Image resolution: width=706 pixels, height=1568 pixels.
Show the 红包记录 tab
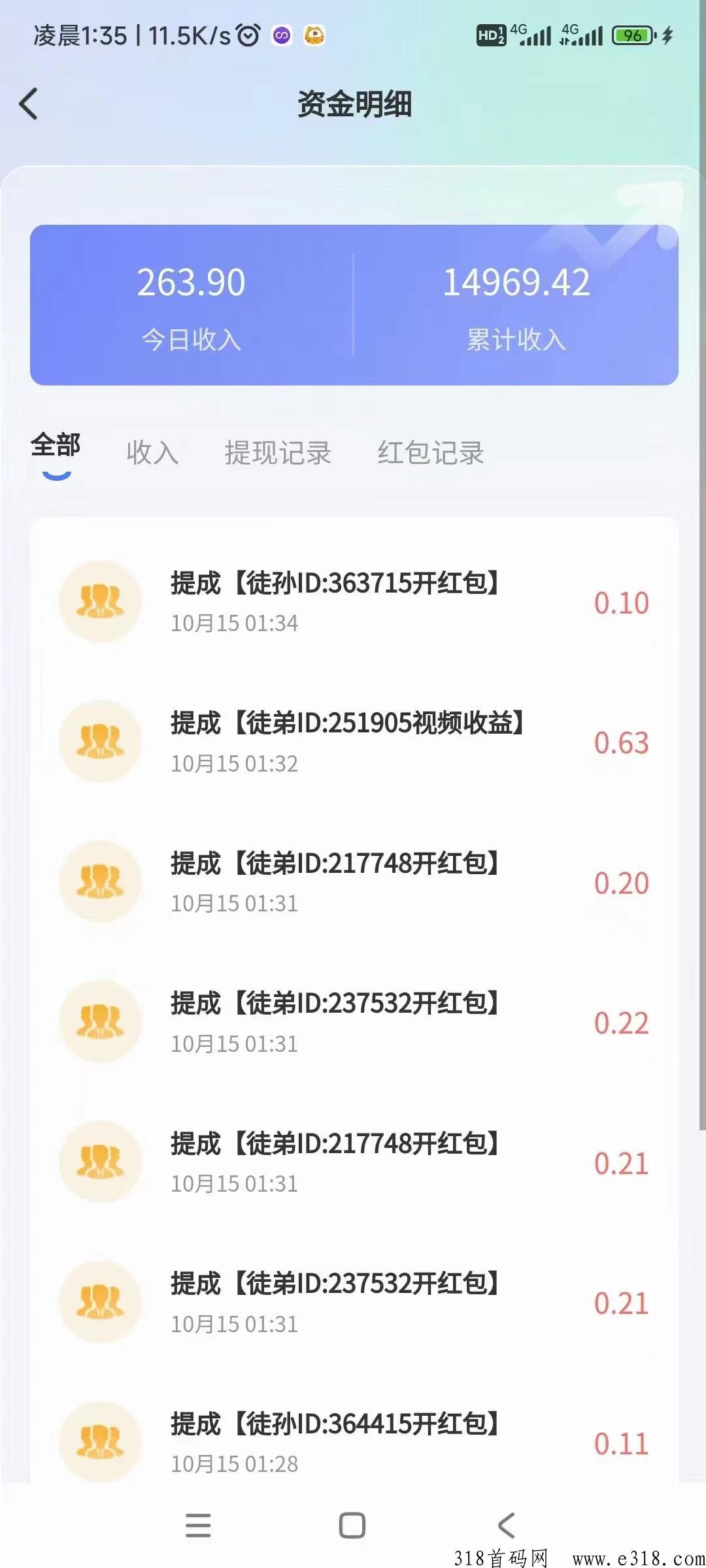(x=430, y=452)
